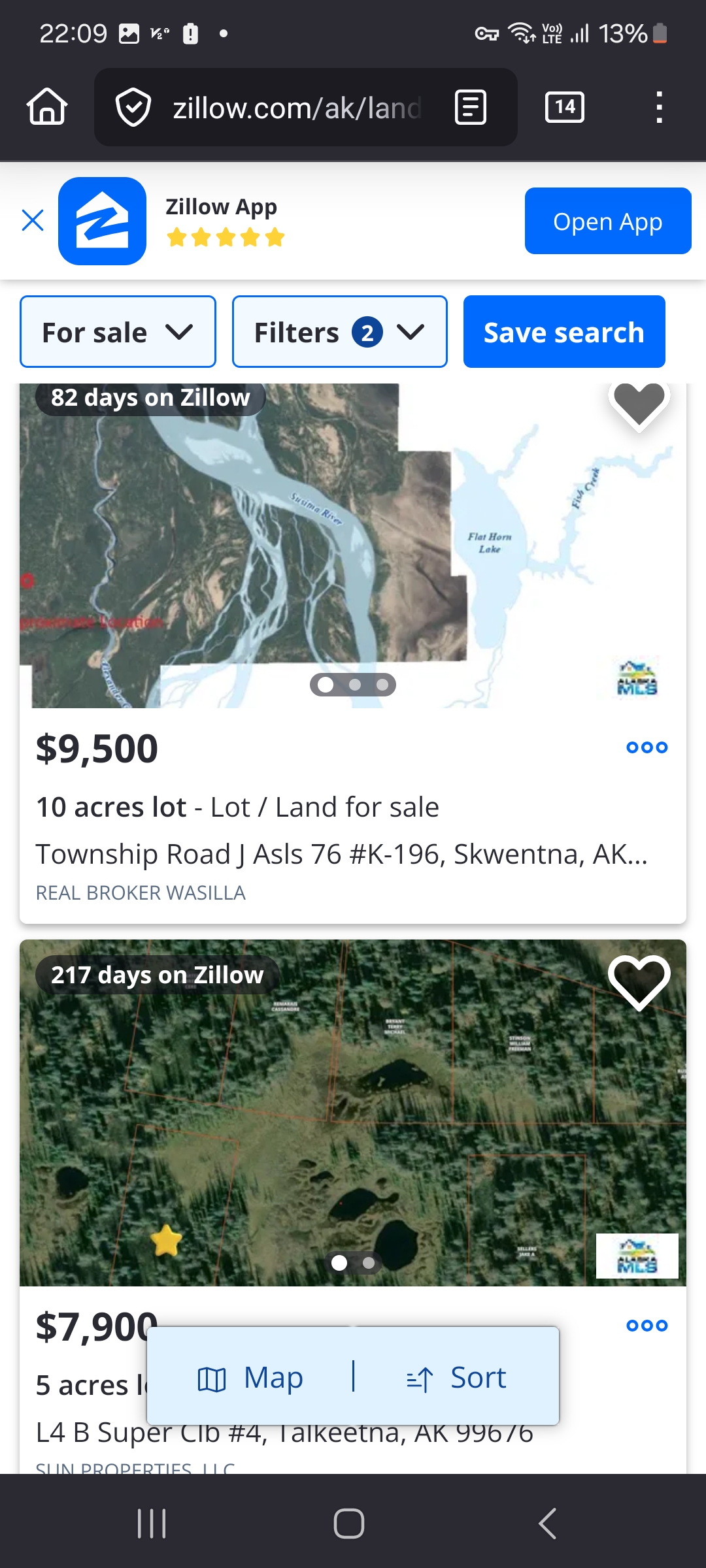This screenshot has height=1568, width=706.
Task: Unsave the $9,500 Skwentna listing
Action: tap(639, 404)
